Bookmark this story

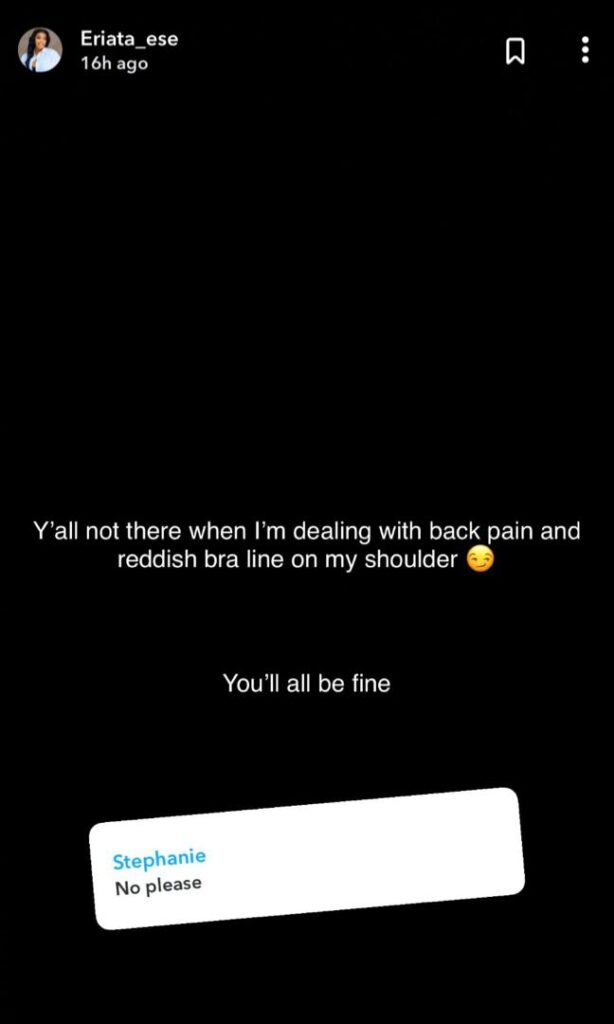(x=515, y=51)
